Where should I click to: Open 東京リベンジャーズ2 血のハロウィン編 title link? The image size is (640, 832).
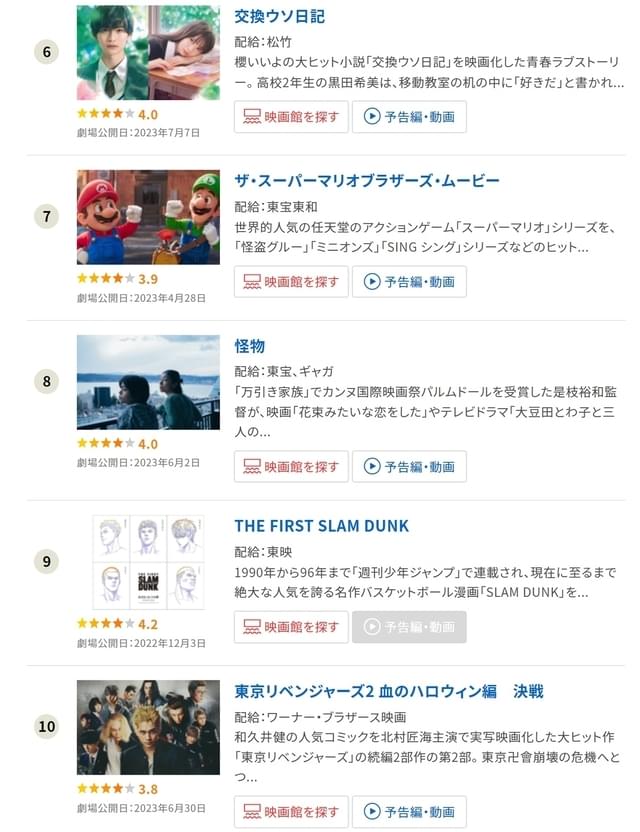click(x=388, y=691)
